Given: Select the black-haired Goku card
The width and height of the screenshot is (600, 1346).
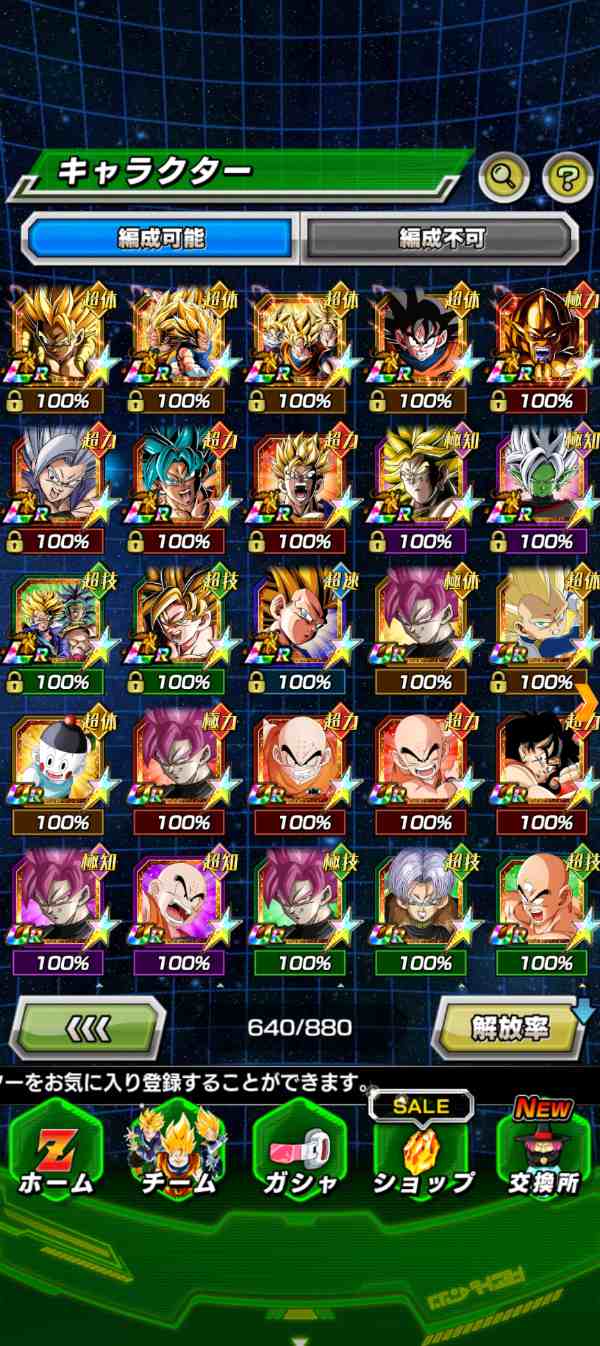Looking at the screenshot, I should [x=425, y=342].
